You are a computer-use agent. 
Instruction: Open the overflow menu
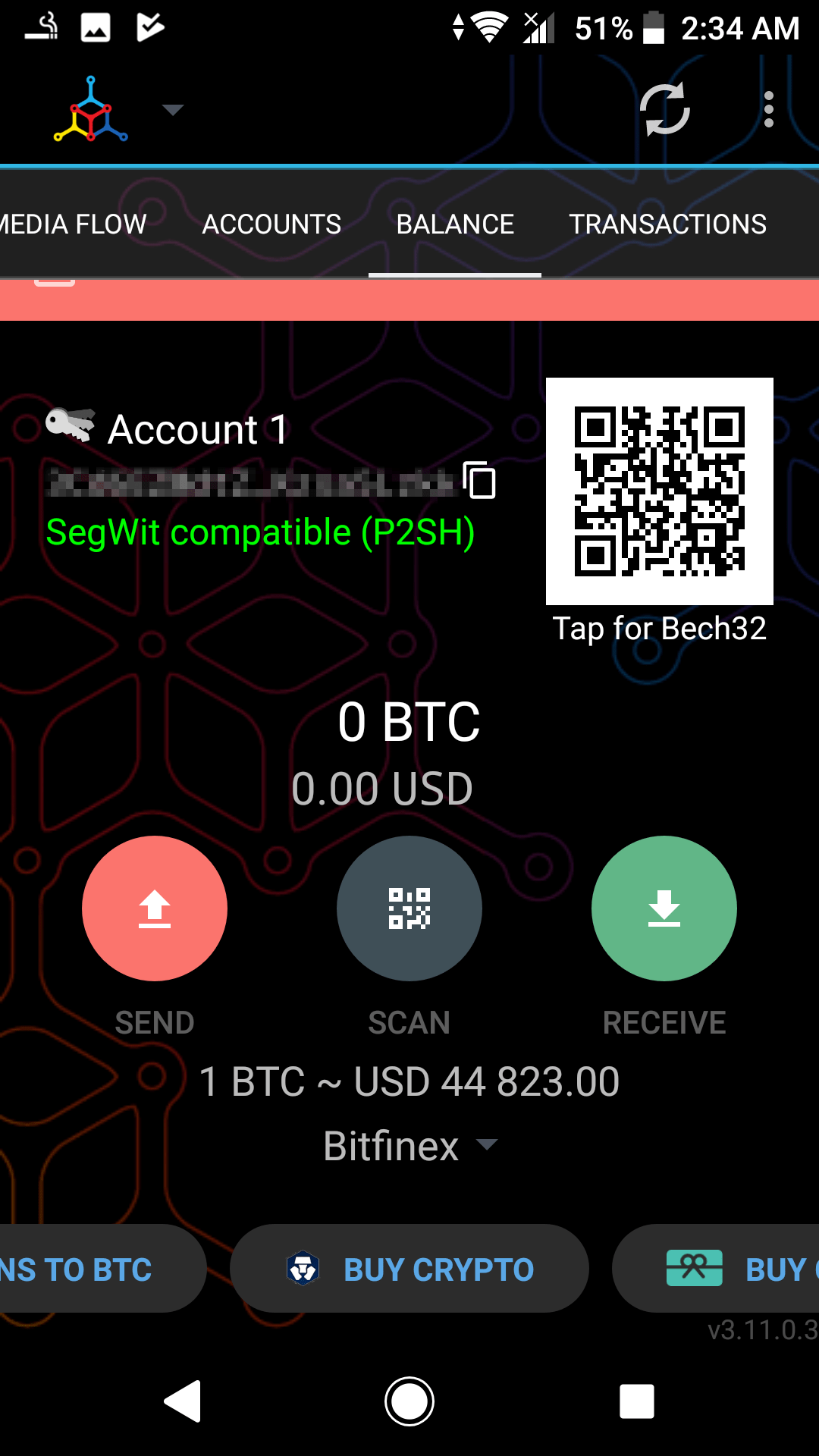(x=768, y=110)
